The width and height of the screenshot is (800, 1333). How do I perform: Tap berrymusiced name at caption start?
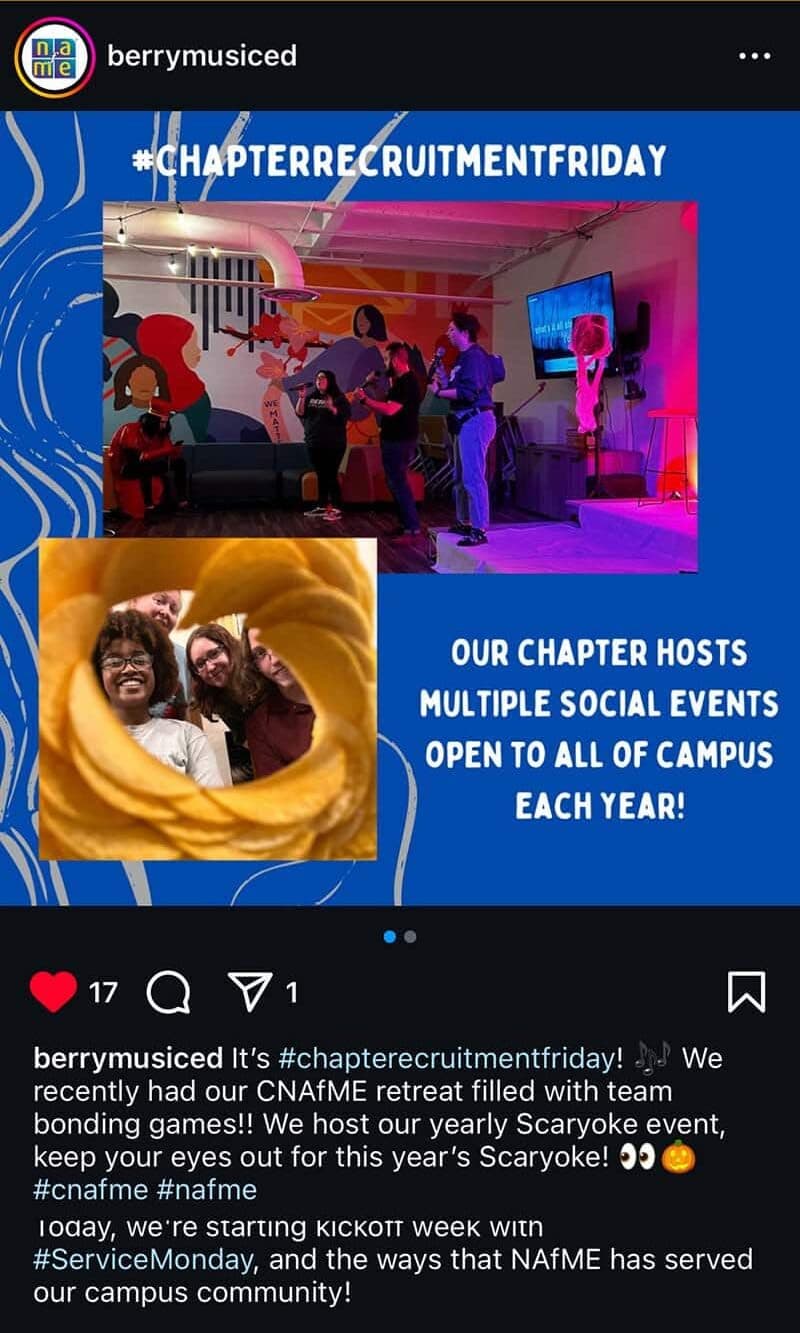click(x=128, y=1058)
